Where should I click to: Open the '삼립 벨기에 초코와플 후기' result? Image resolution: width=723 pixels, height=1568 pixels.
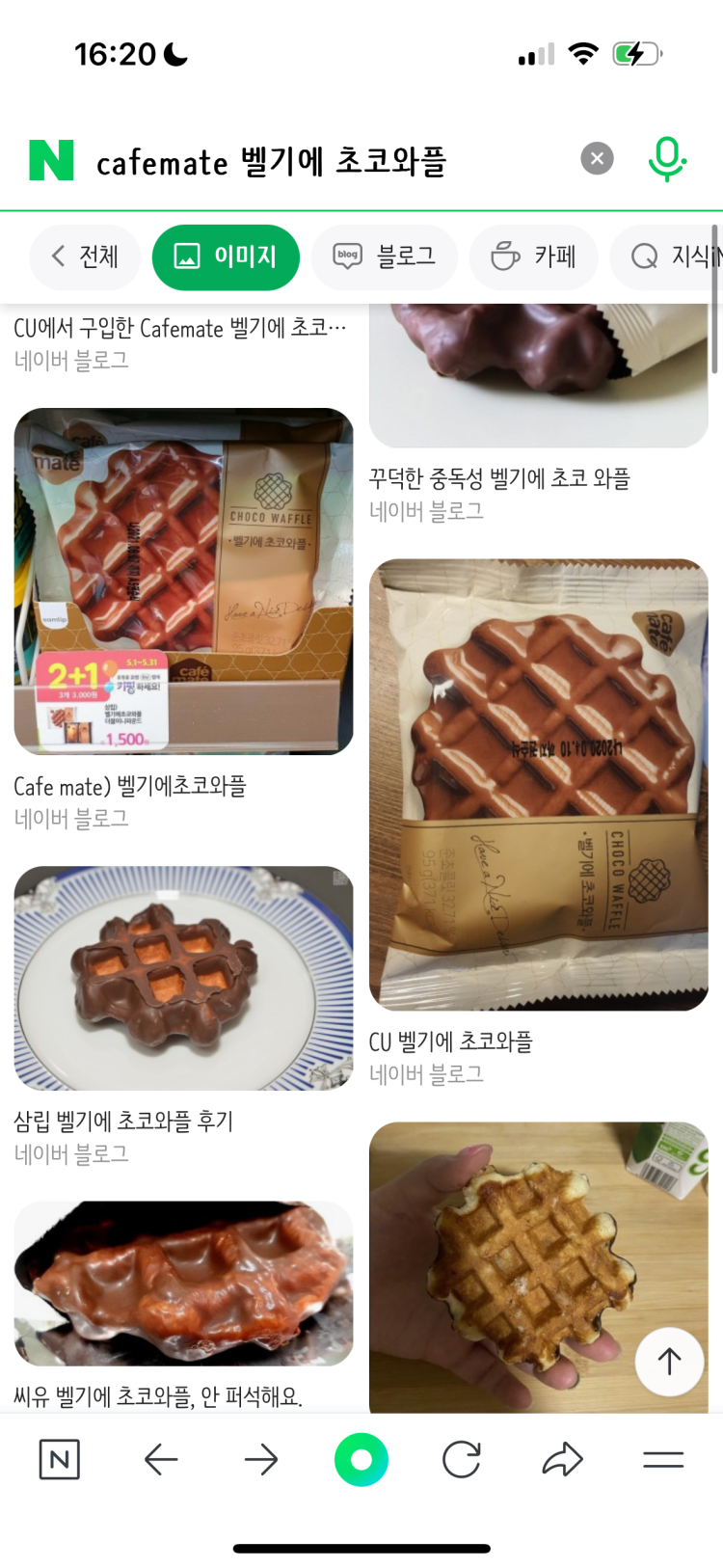pos(121,1122)
